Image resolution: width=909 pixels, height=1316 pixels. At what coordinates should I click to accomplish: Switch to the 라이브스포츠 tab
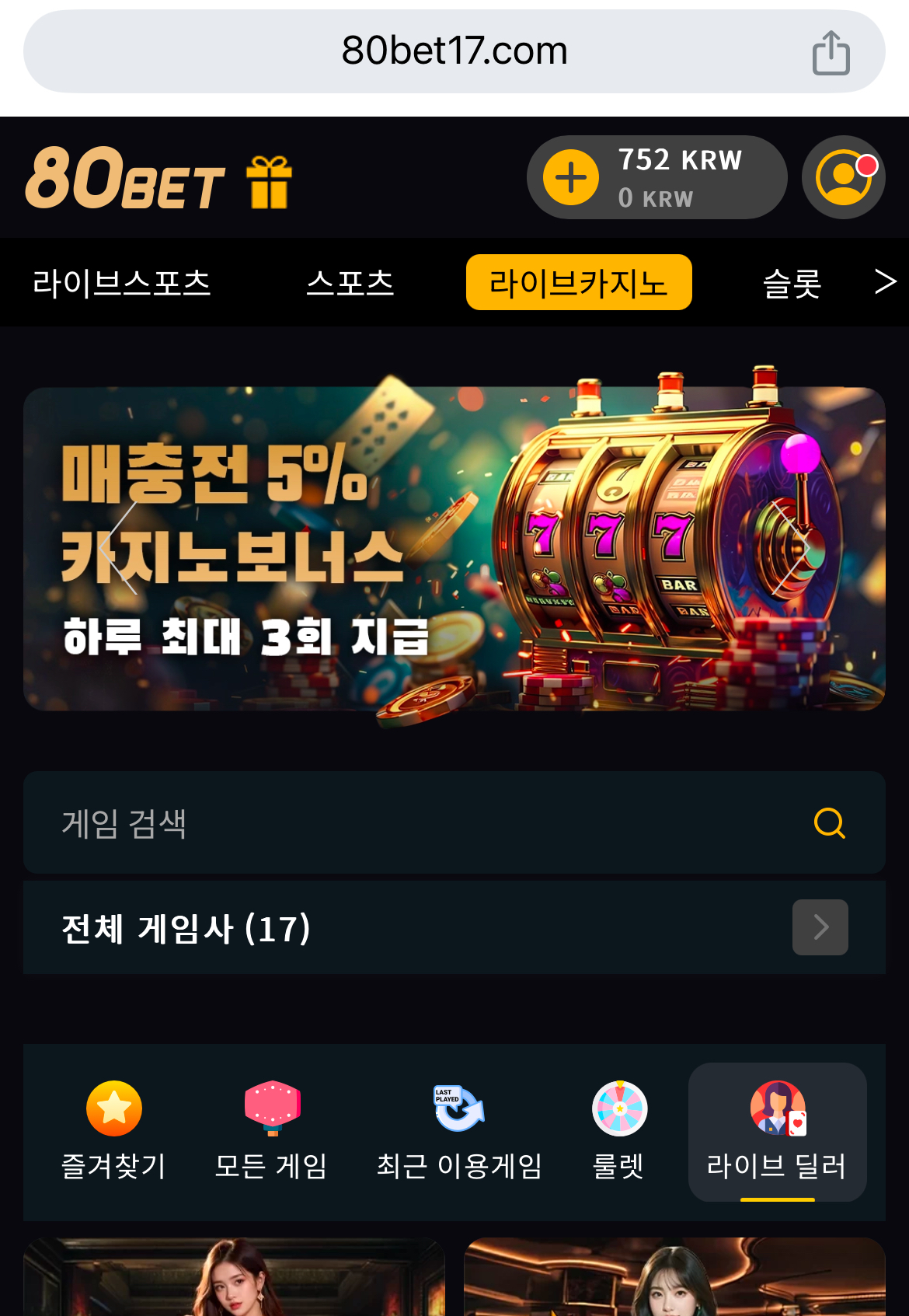[122, 283]
